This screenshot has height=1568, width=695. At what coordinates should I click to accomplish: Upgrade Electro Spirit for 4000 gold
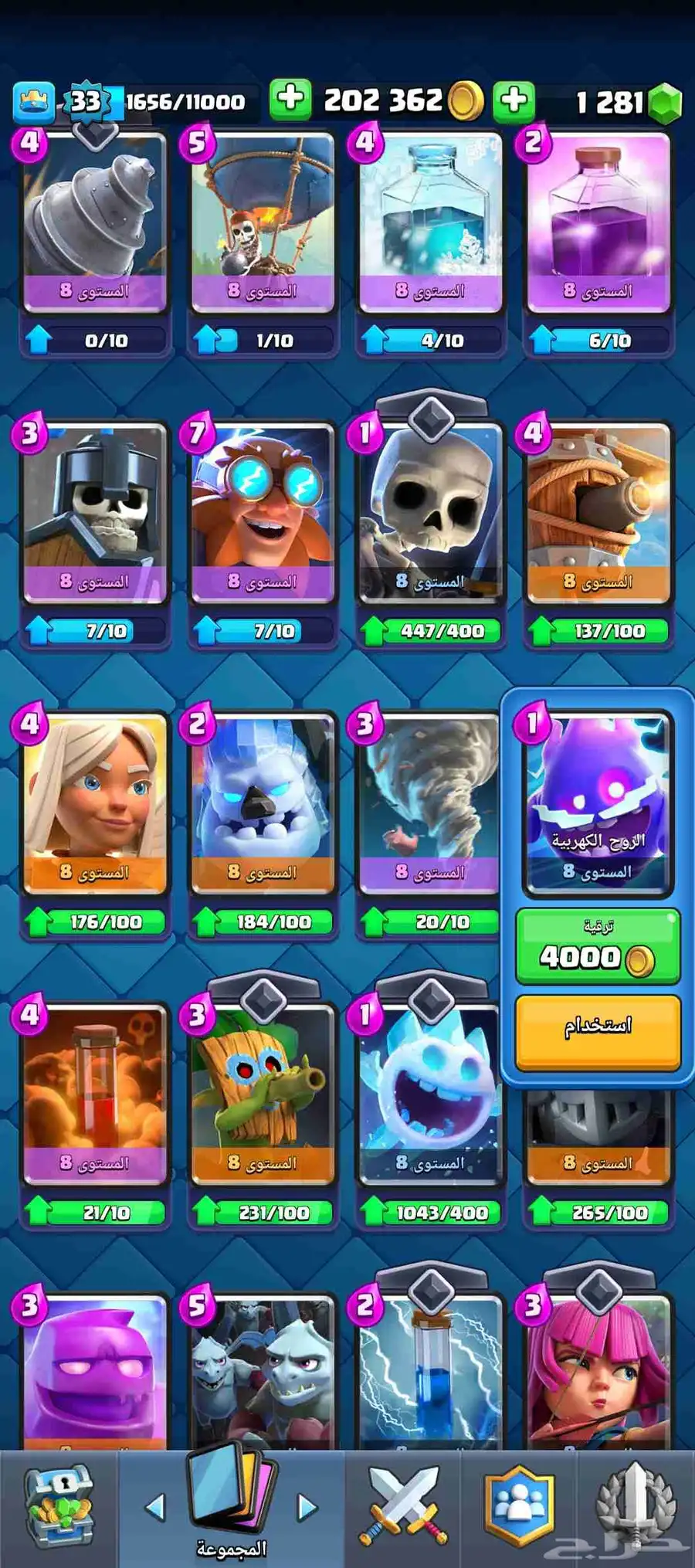pyautogui.click(x=597, y=947)
